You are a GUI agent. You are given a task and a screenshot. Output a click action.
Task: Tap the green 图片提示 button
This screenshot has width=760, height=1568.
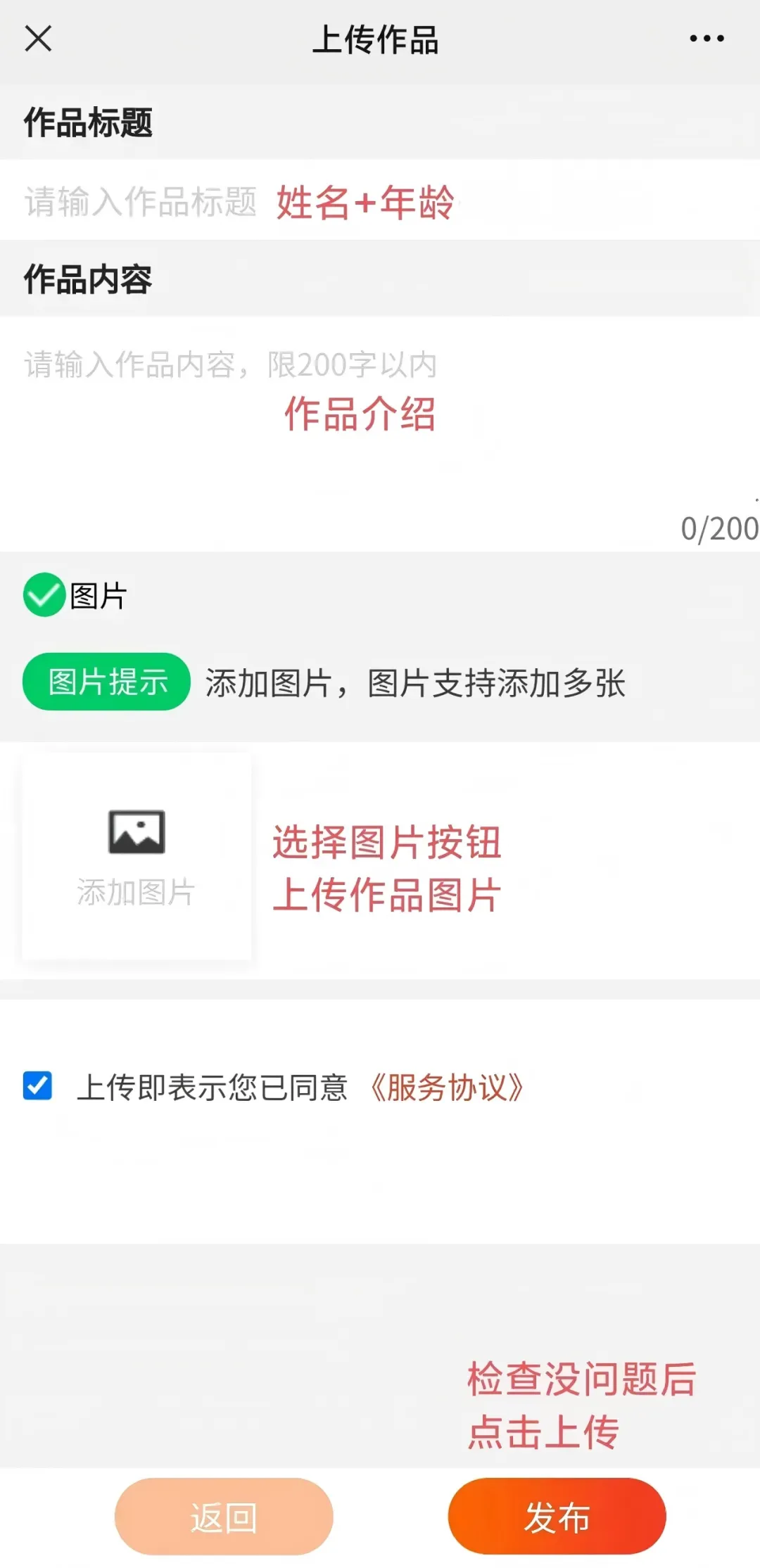107,682
